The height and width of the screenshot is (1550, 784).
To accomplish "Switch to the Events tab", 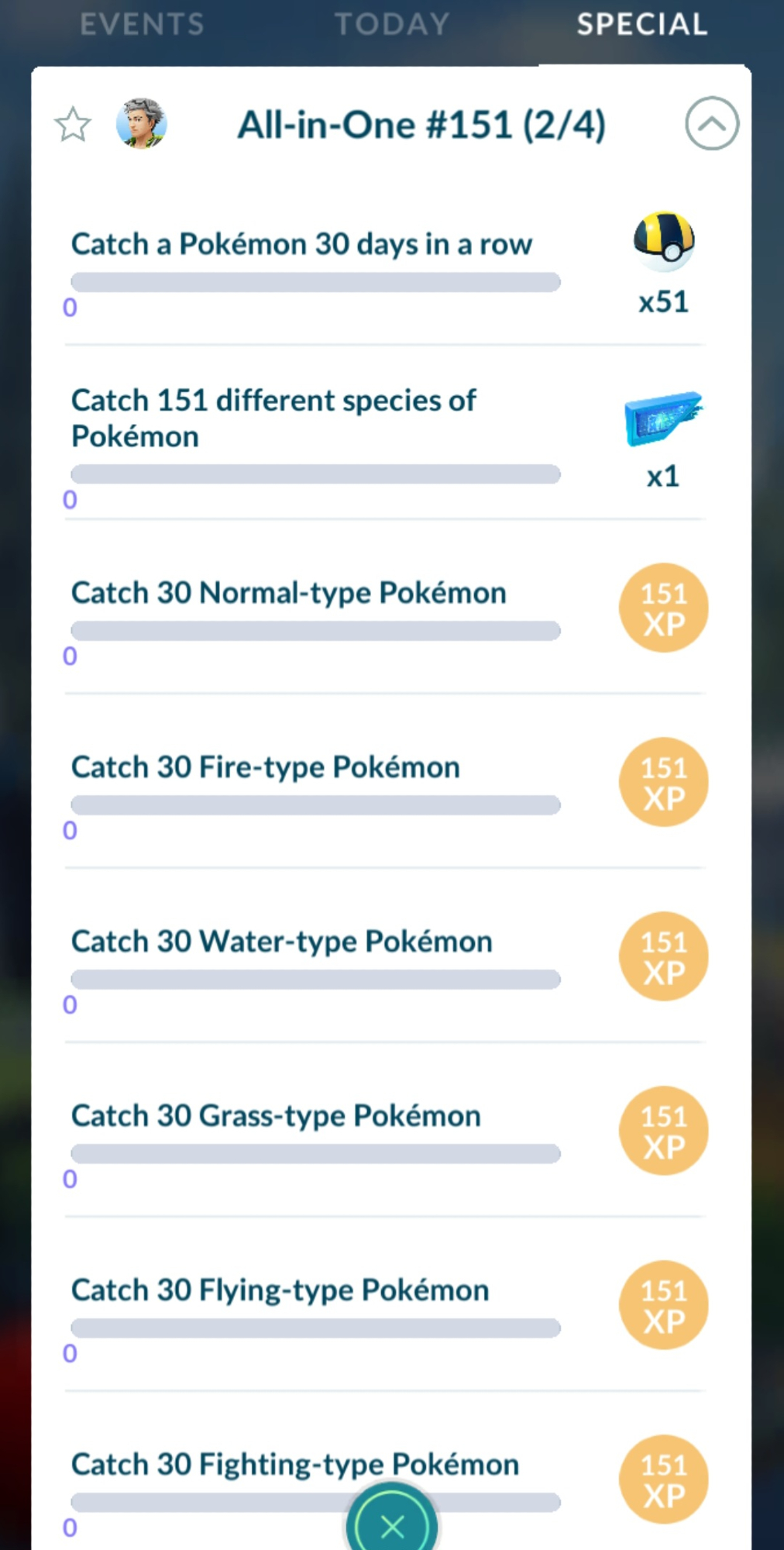I will point(142,25).
